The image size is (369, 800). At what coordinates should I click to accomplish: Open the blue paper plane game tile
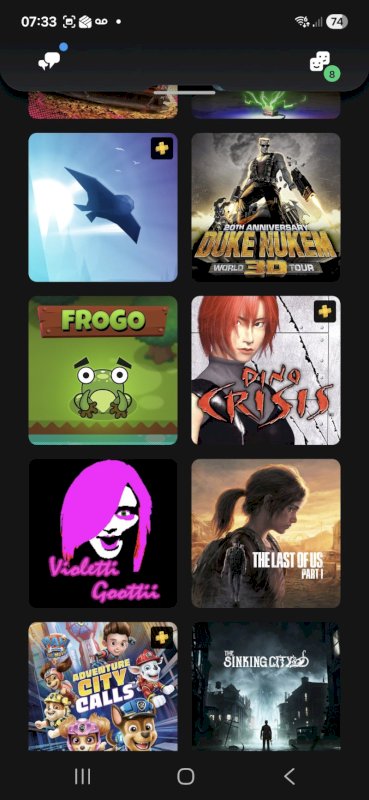tap(103, 207)
